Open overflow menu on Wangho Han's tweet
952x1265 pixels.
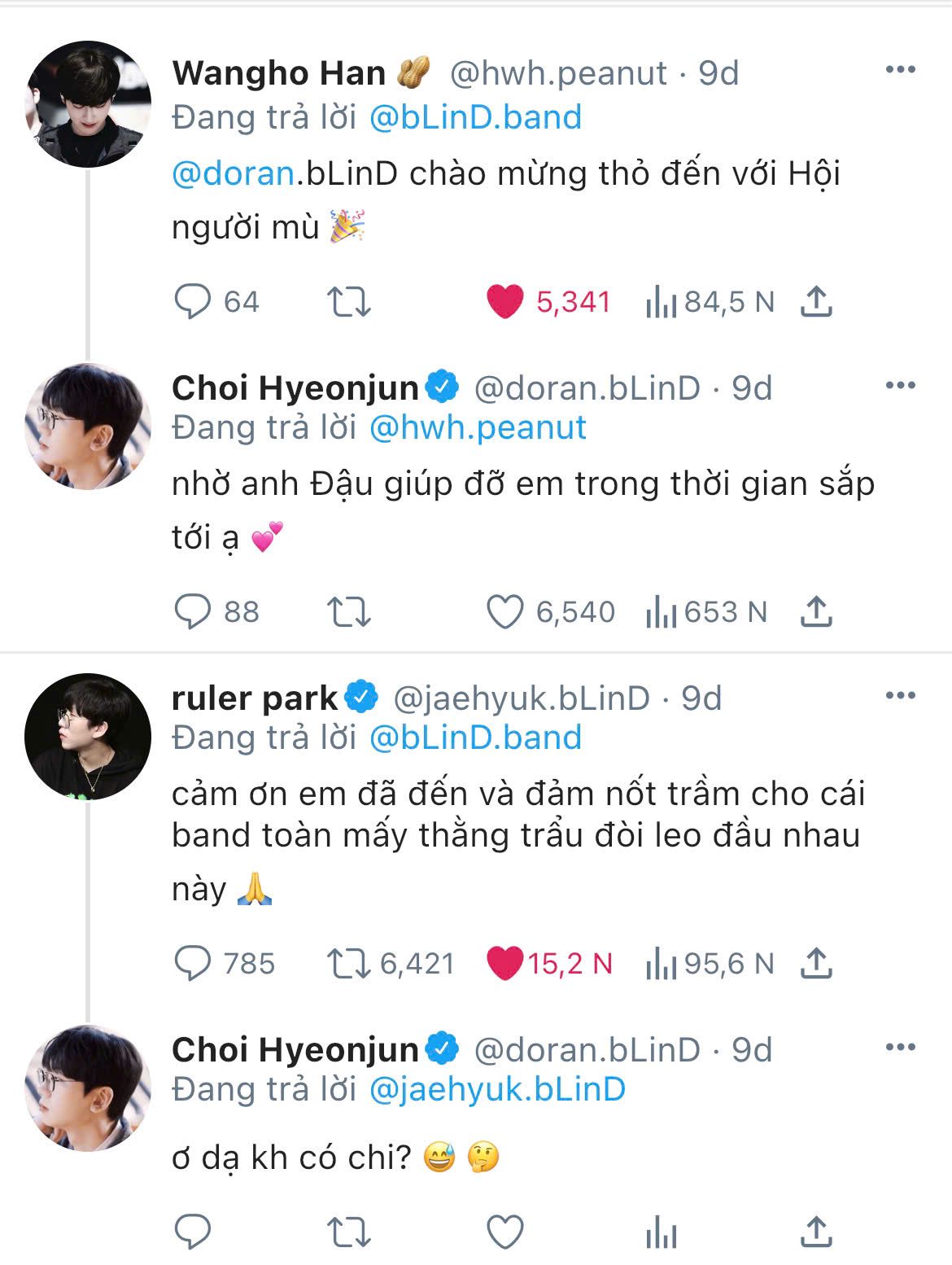(900, 70)
